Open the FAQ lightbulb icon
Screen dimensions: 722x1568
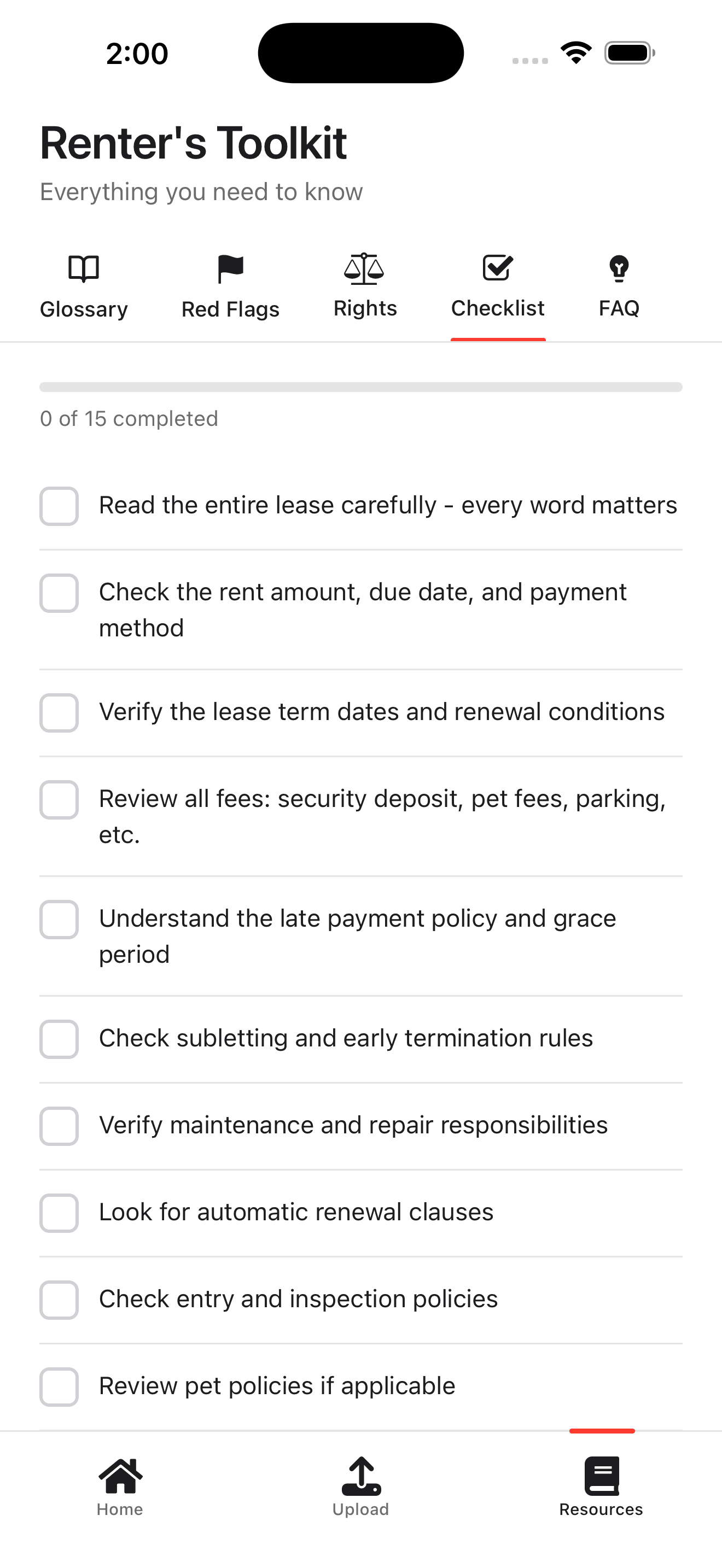click(x=619, y=268)
